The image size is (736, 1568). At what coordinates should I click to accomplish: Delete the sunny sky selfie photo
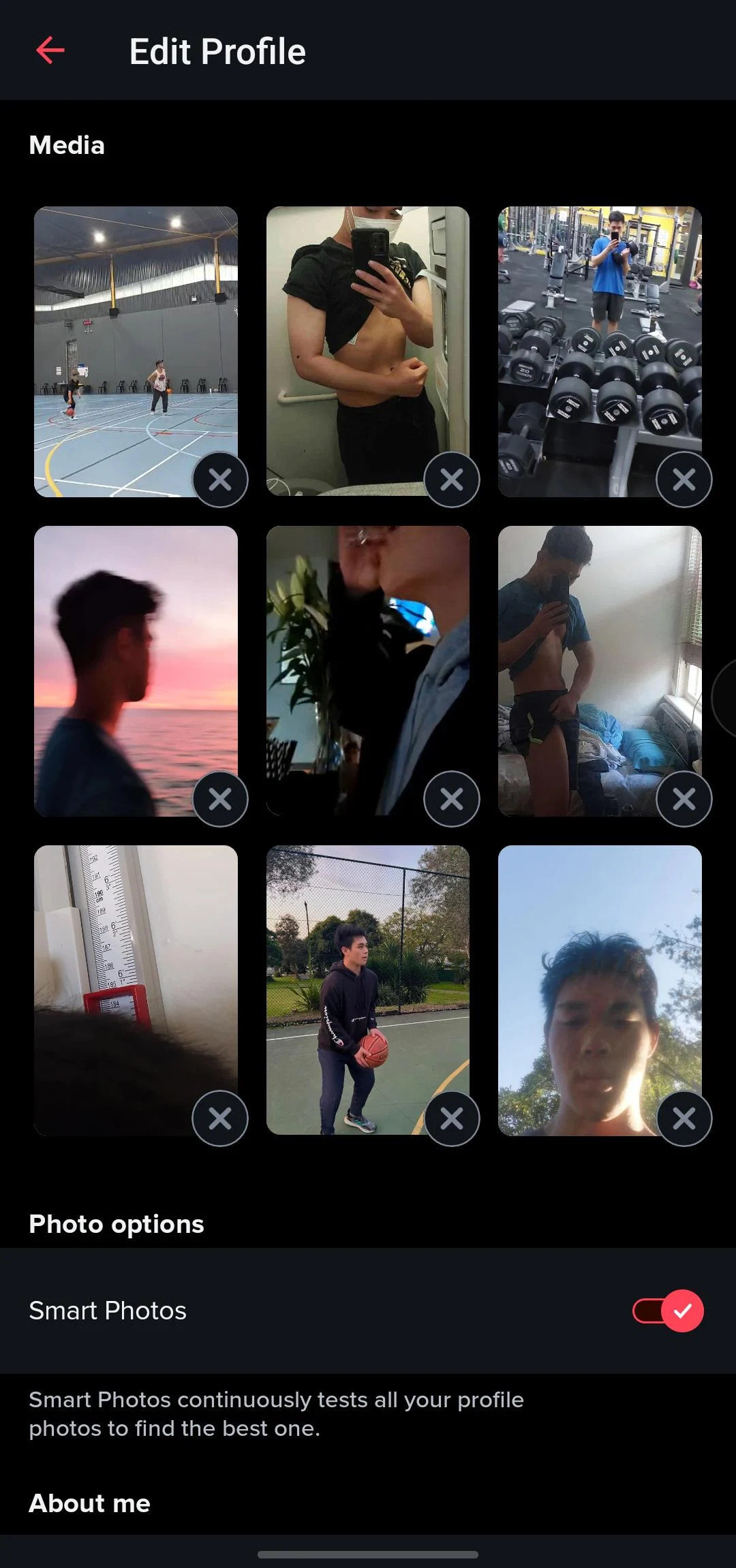click(684, 1118)
